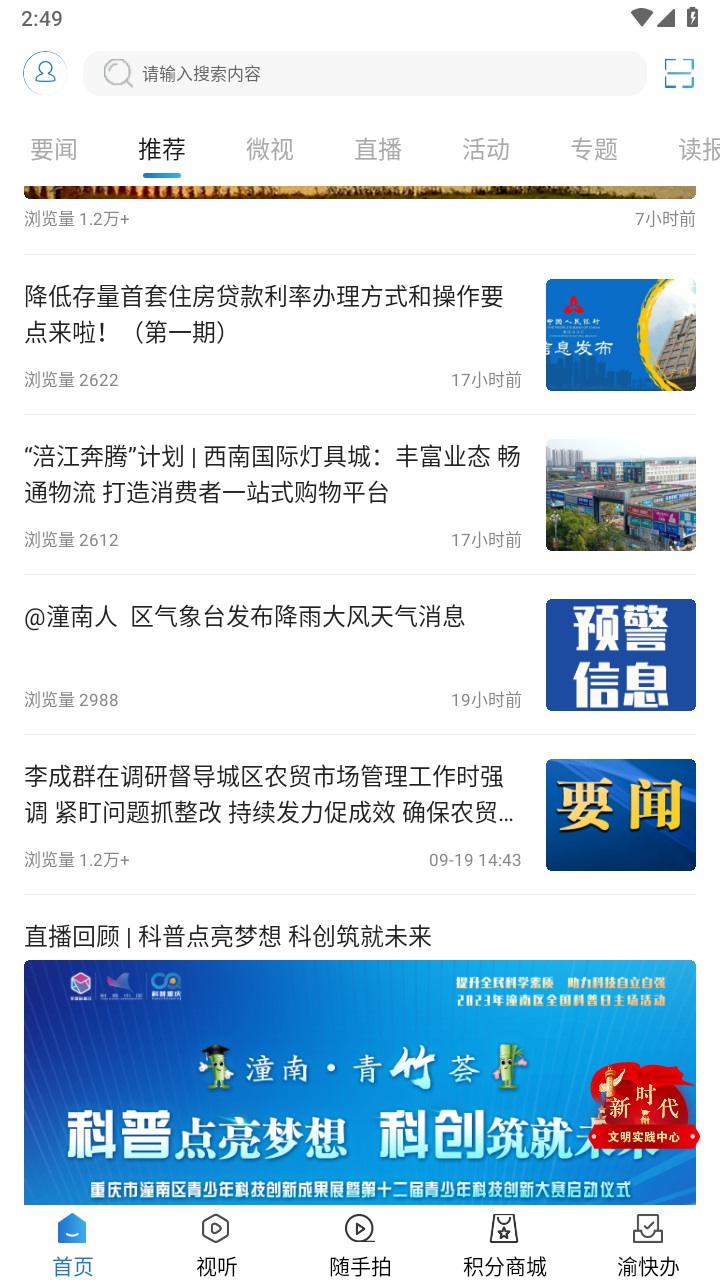This screenshot has width=720, height=1280.
Task: Select the 活动 tab
Action: [485, 148]
